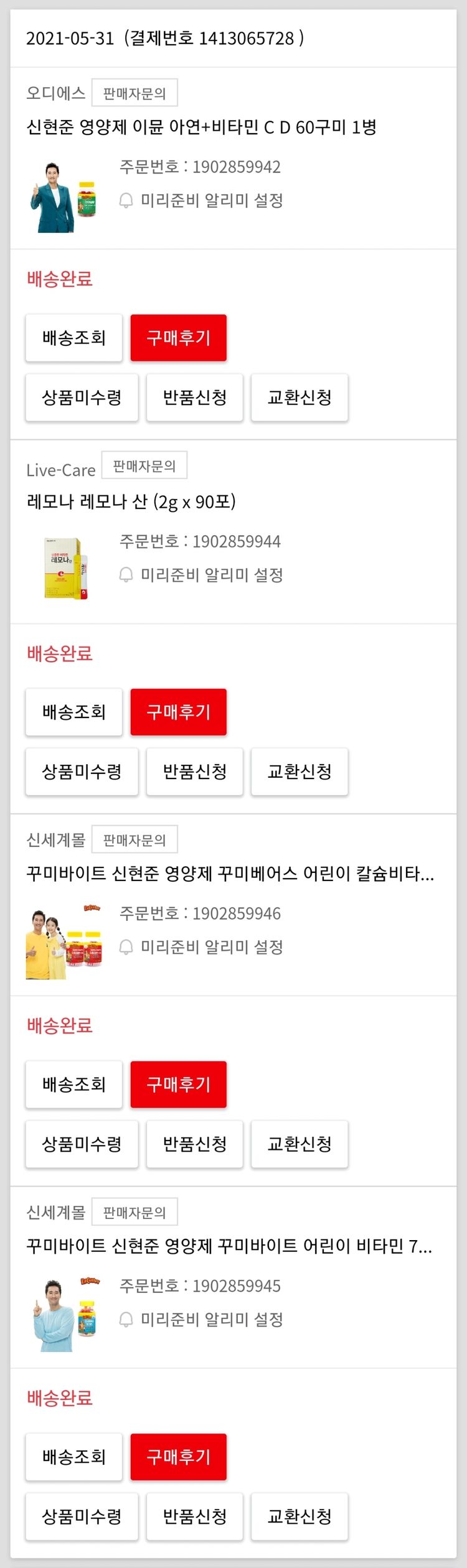
Task: Set 미리준비 알리미 for order 1902859944
Action: 201,574
